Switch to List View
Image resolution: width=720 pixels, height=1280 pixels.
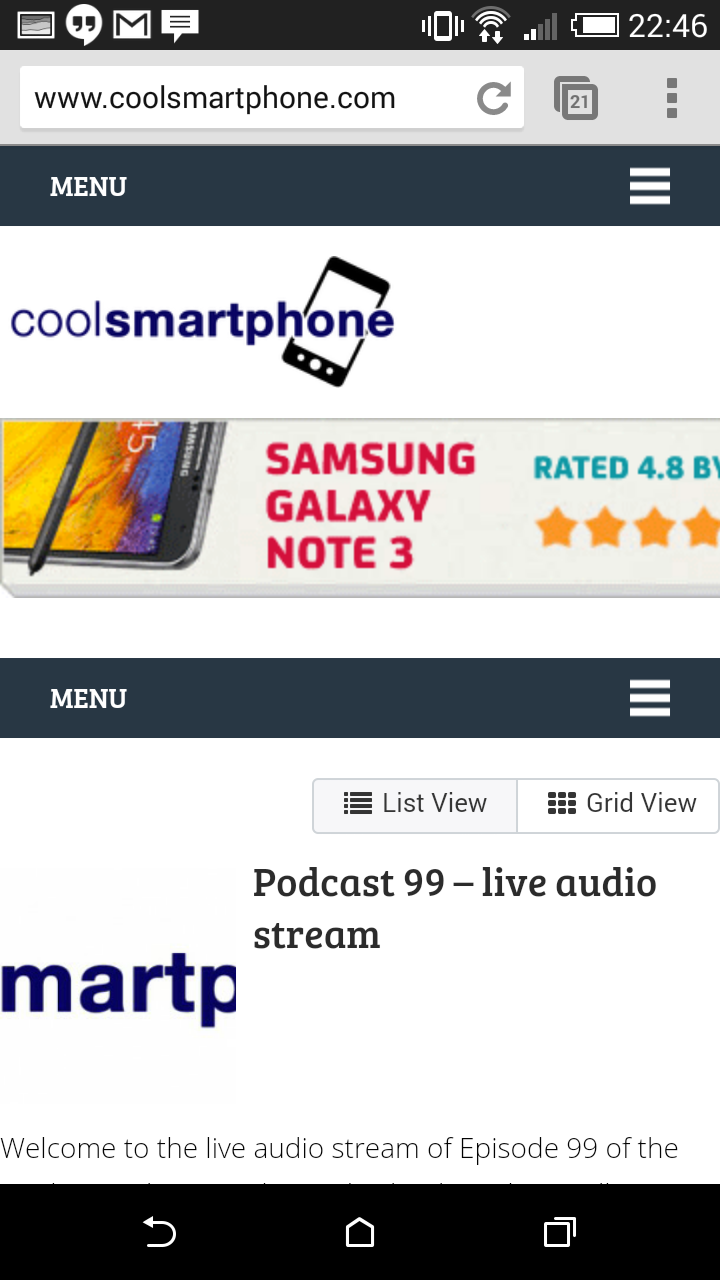pyautogui.click(x=415, y=804)
